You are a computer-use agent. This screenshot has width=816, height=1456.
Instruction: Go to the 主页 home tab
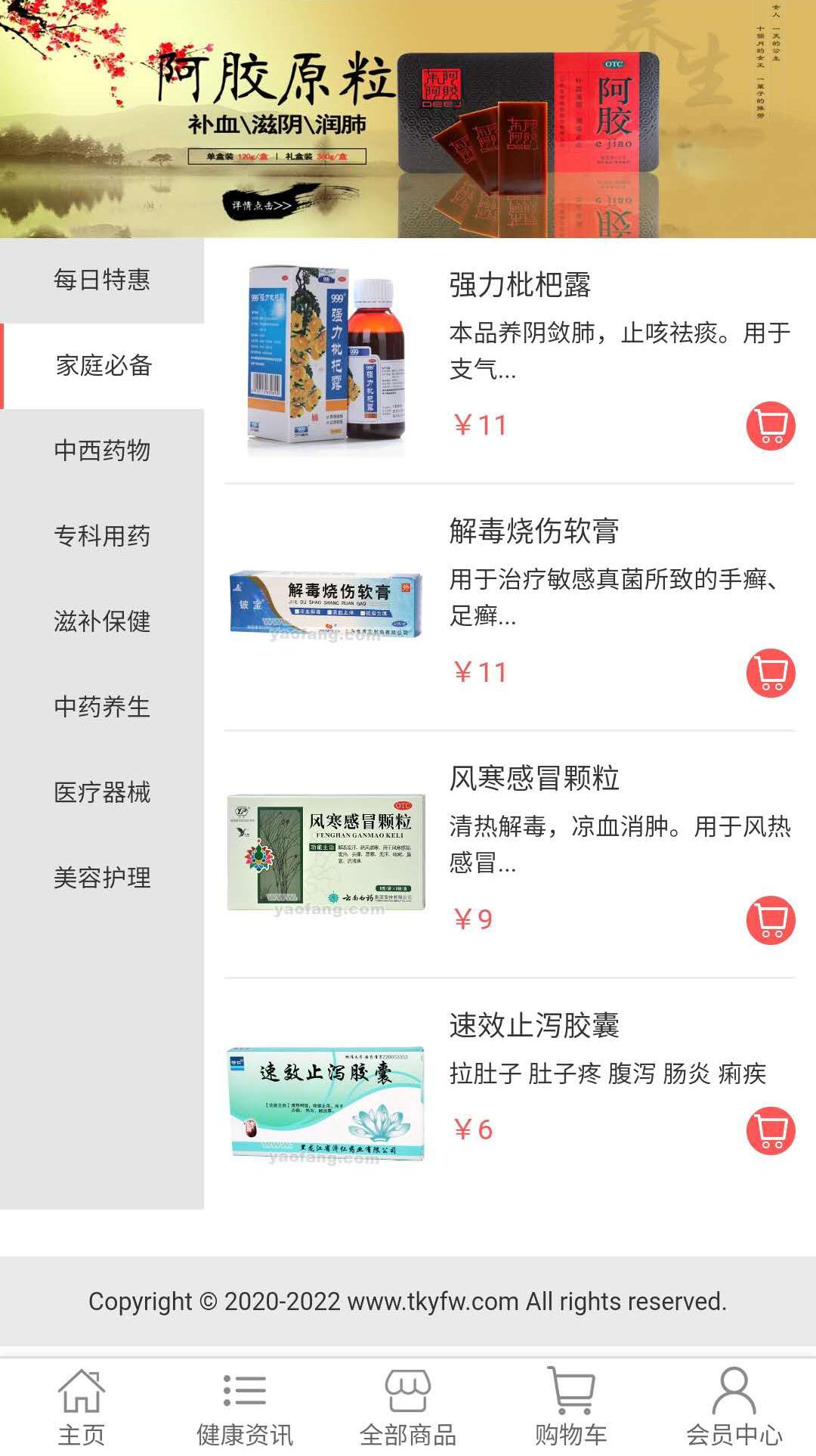[82, 1406]
